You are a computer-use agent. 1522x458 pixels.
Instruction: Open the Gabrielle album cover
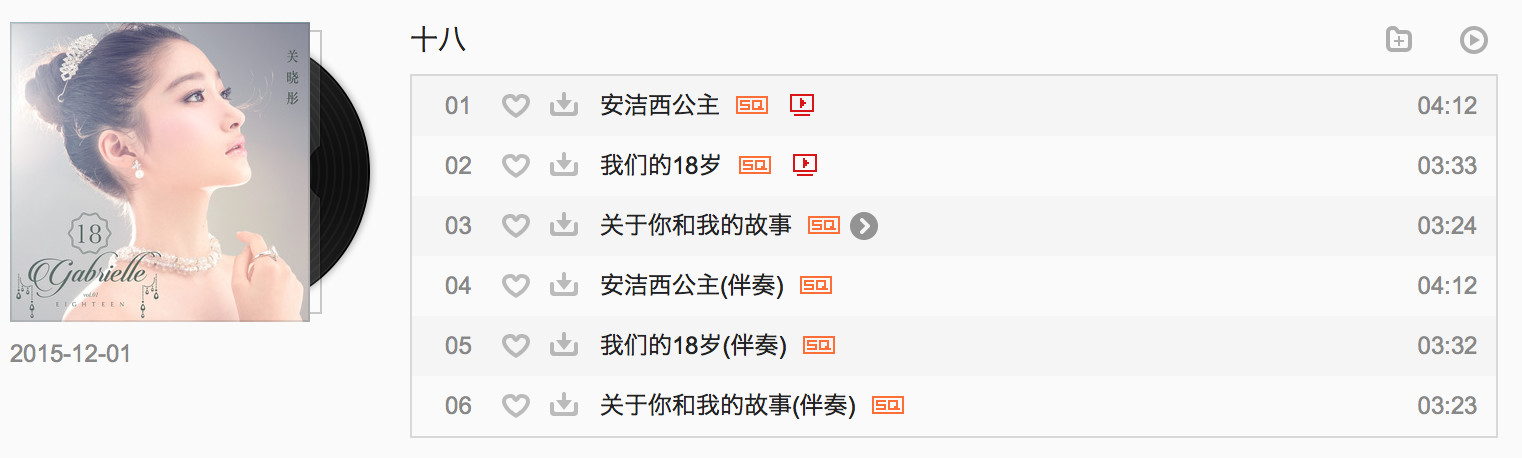pos(160,172)
